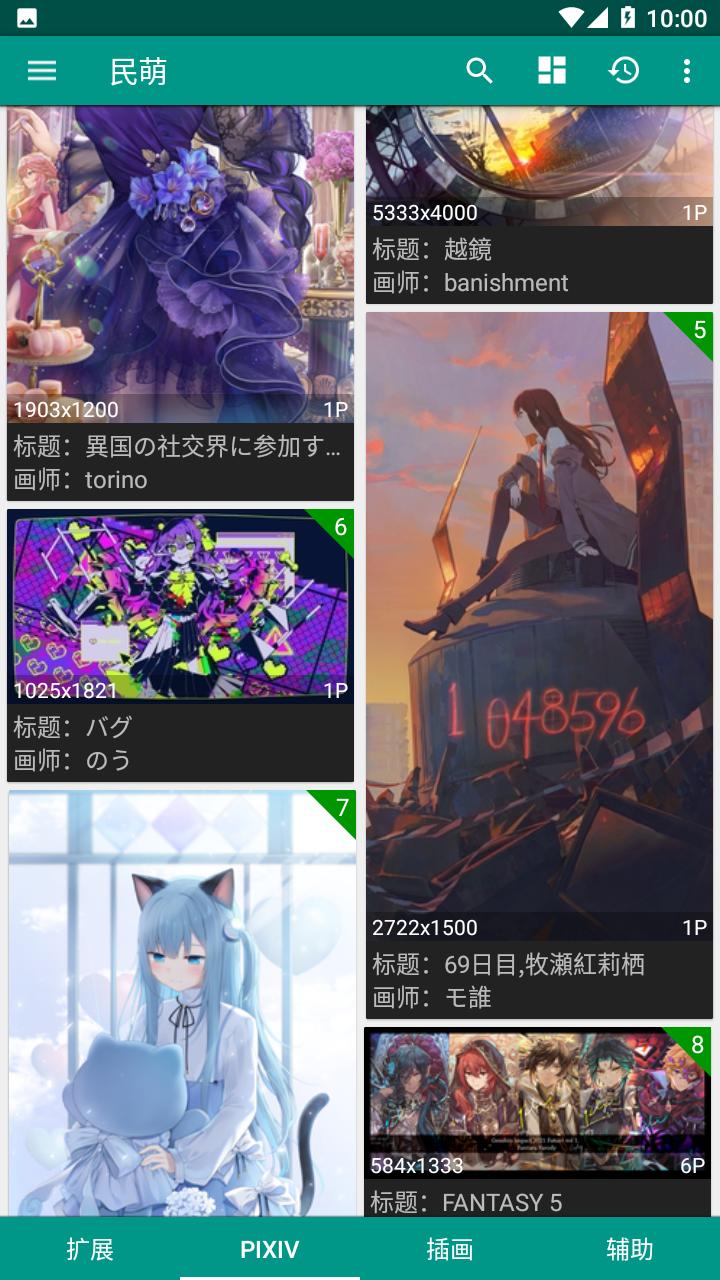Switch to the 插画 tab
Image resolution: width=720 pixels, height=1280 pixels.
tap(450, 1249)
